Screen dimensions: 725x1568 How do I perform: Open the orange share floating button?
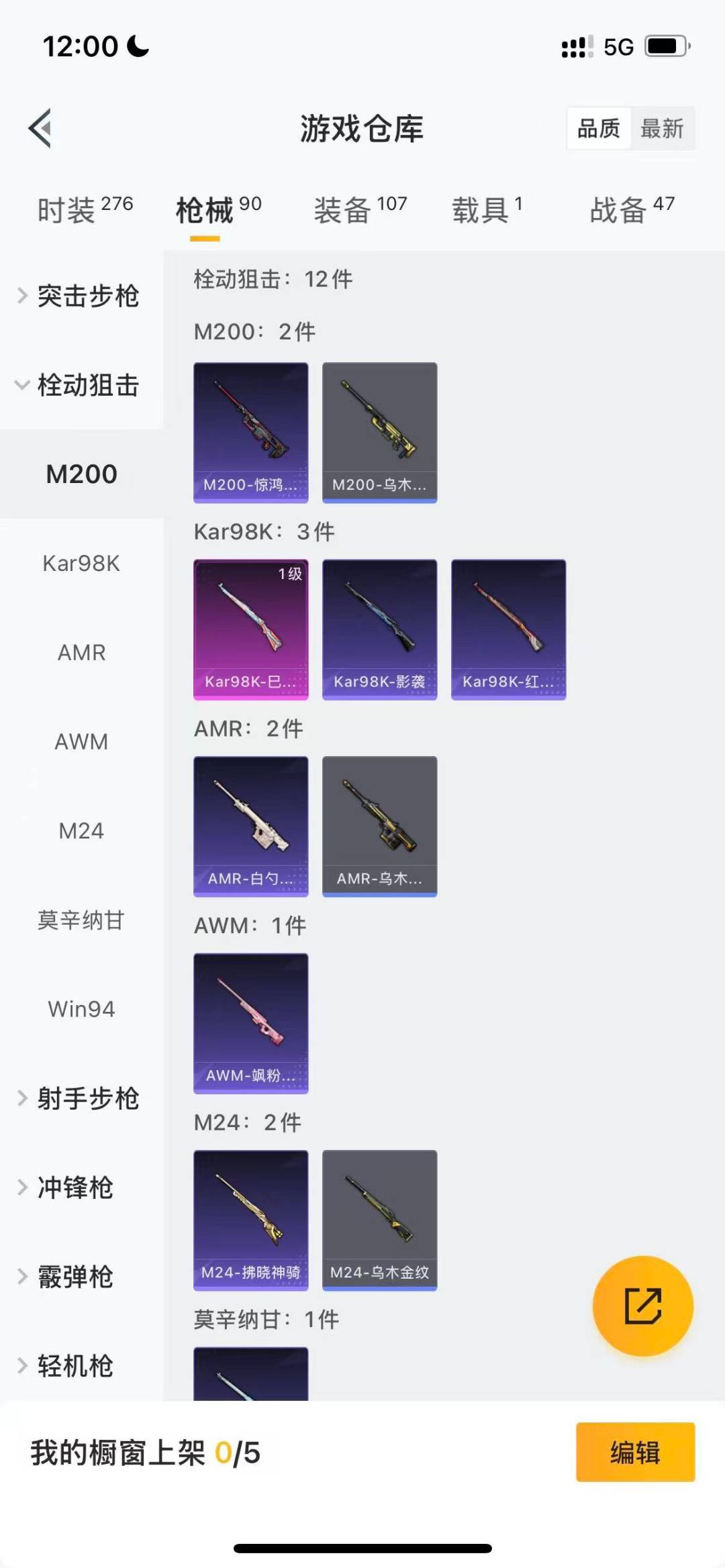(x=642, y=1304)
